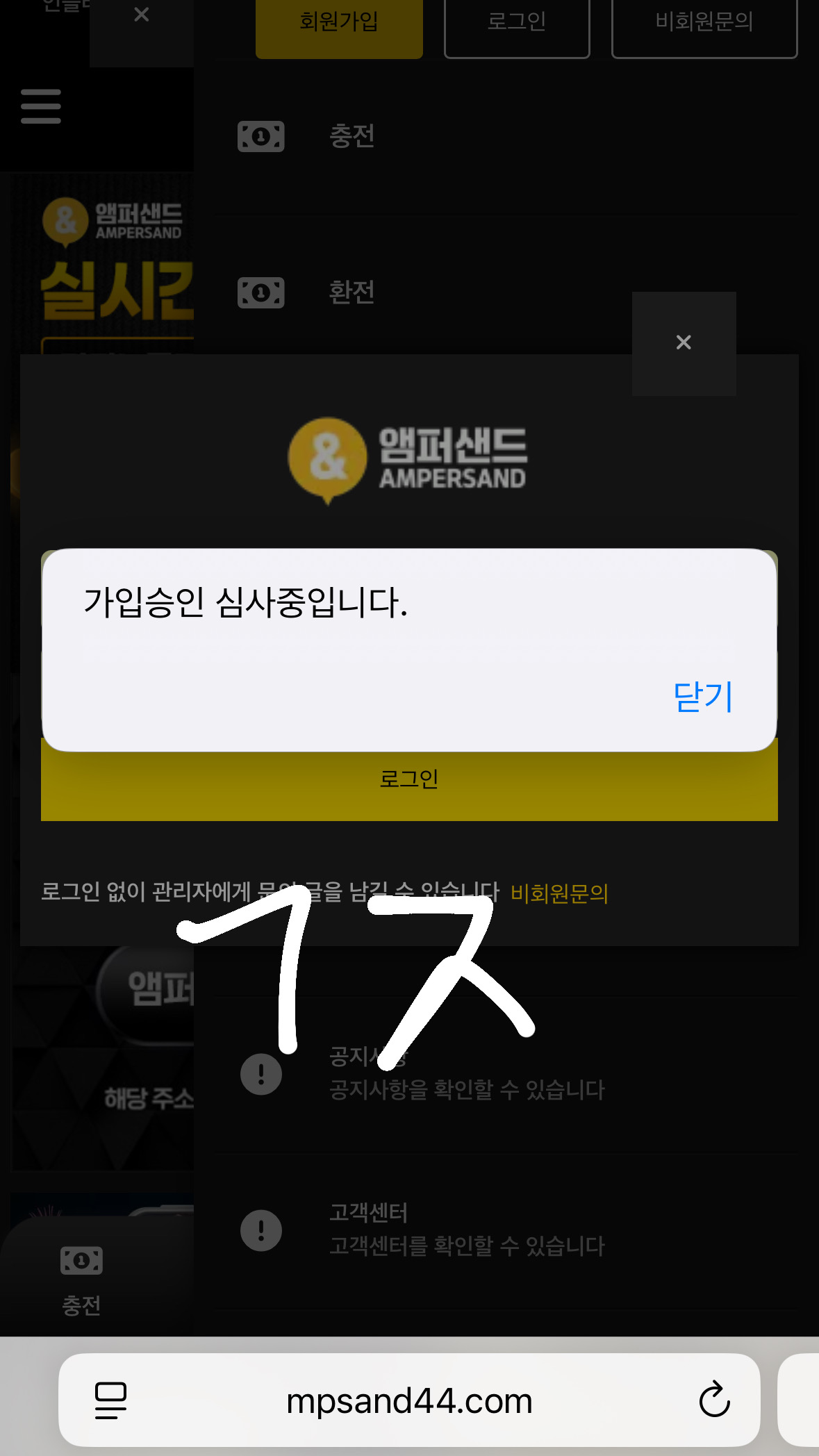Viewport: 819px width, 1456px height.
Task: Open the 충전 menu row
Action: tap(351, 136)
